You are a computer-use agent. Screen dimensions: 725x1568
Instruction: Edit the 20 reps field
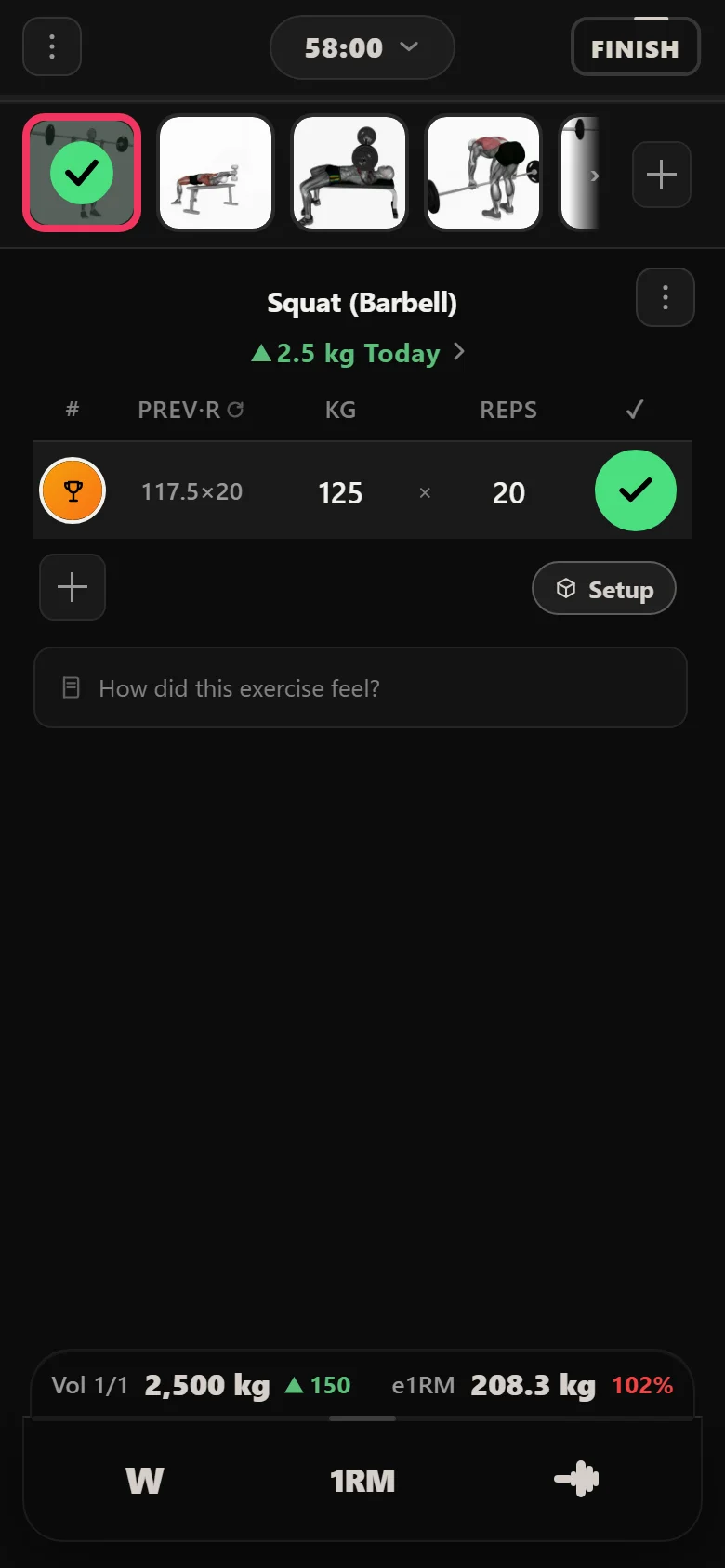508,492
